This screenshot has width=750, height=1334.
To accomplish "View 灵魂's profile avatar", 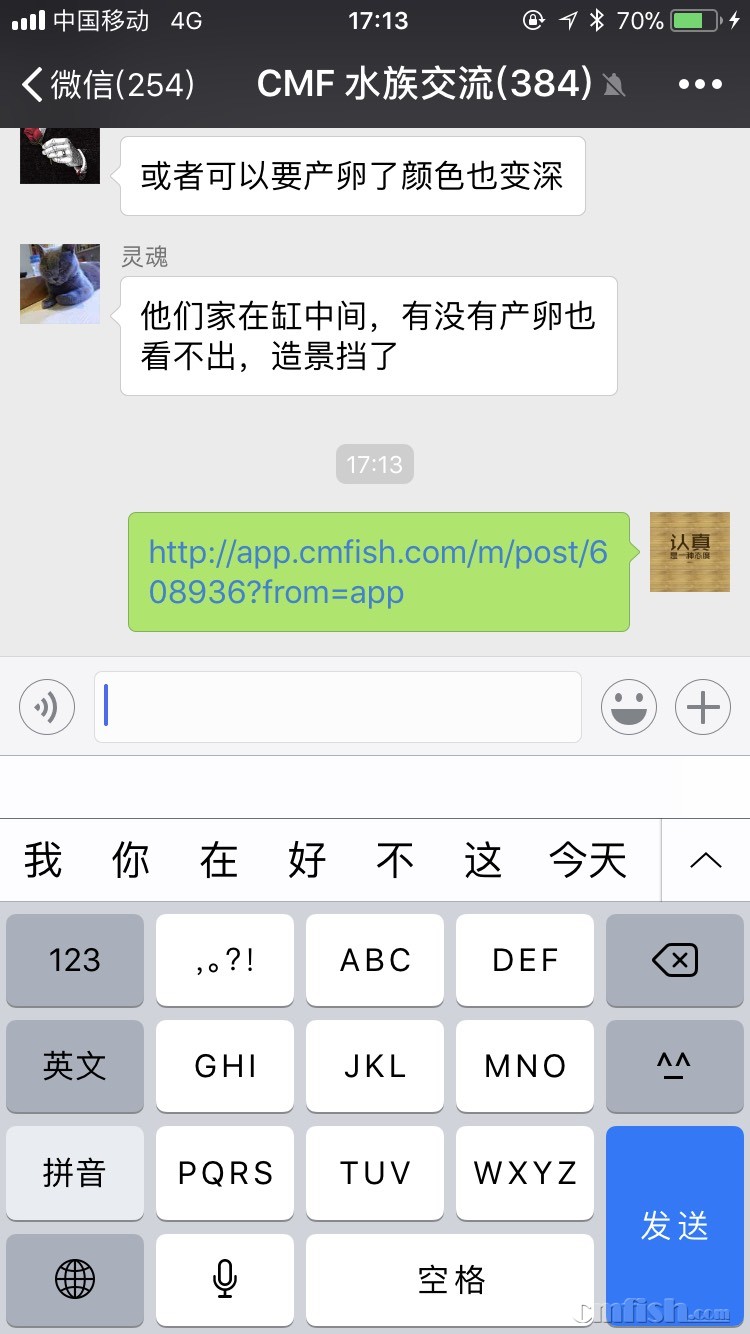I will (x=60, y=284).
